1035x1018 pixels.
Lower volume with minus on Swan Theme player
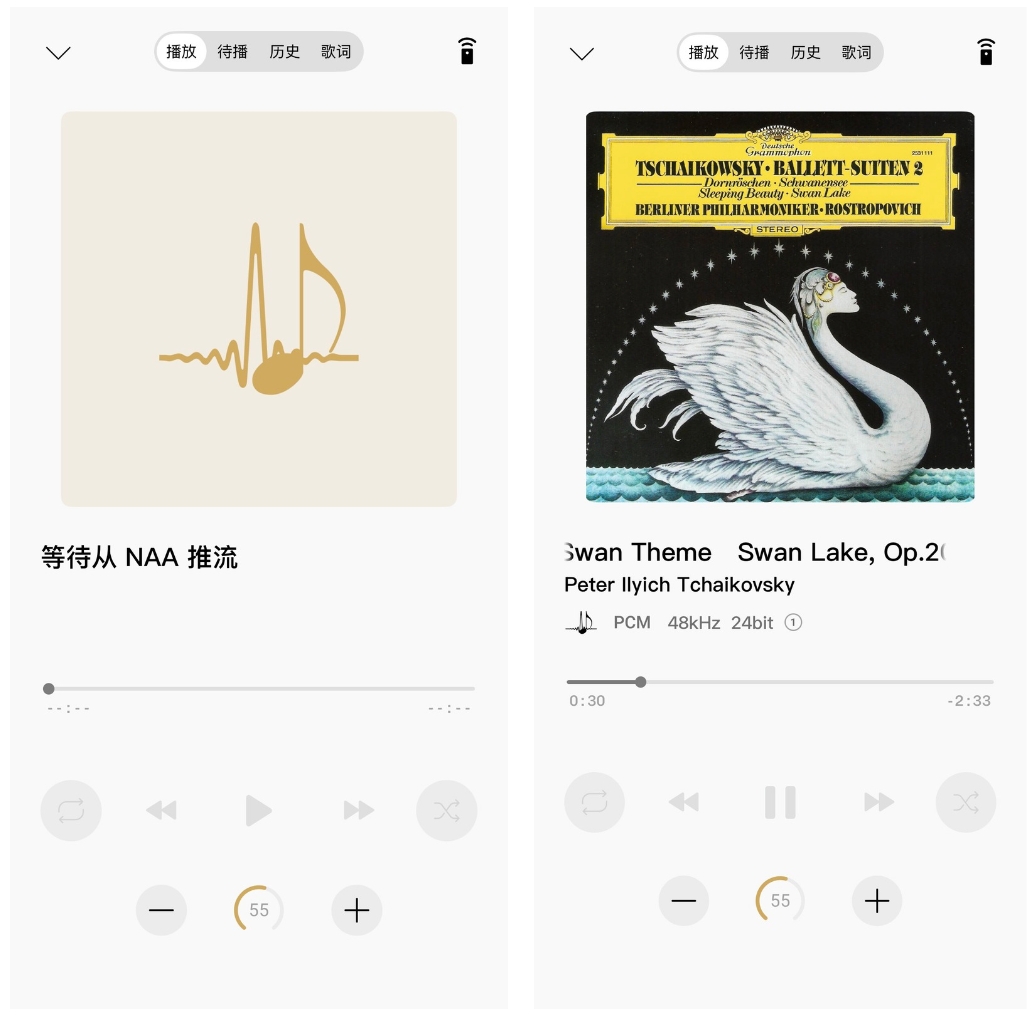tap(683, 901)
